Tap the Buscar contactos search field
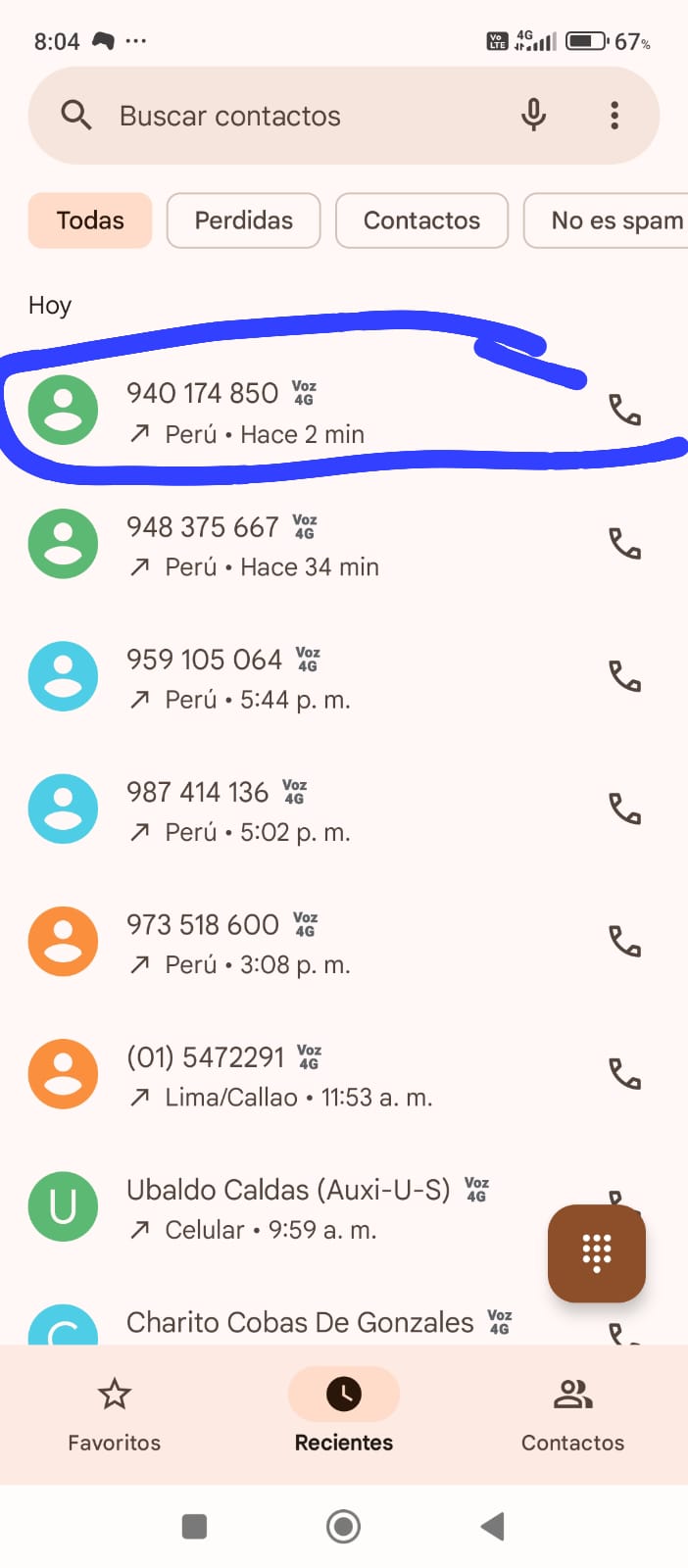This screenshot has height=1568, width=688. pyautogui.click(x=294, y=116)
